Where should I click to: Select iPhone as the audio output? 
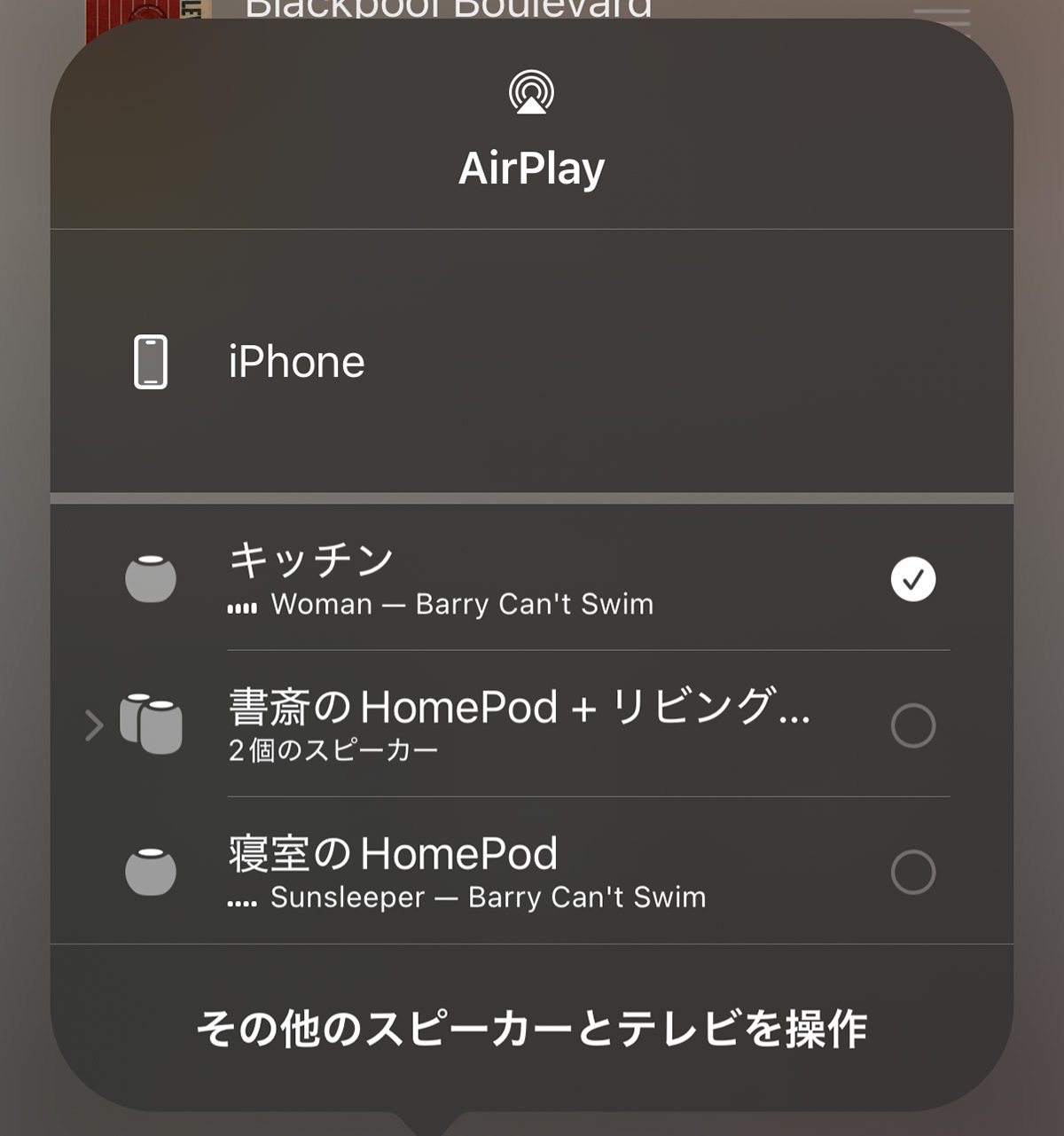point(296,362)
